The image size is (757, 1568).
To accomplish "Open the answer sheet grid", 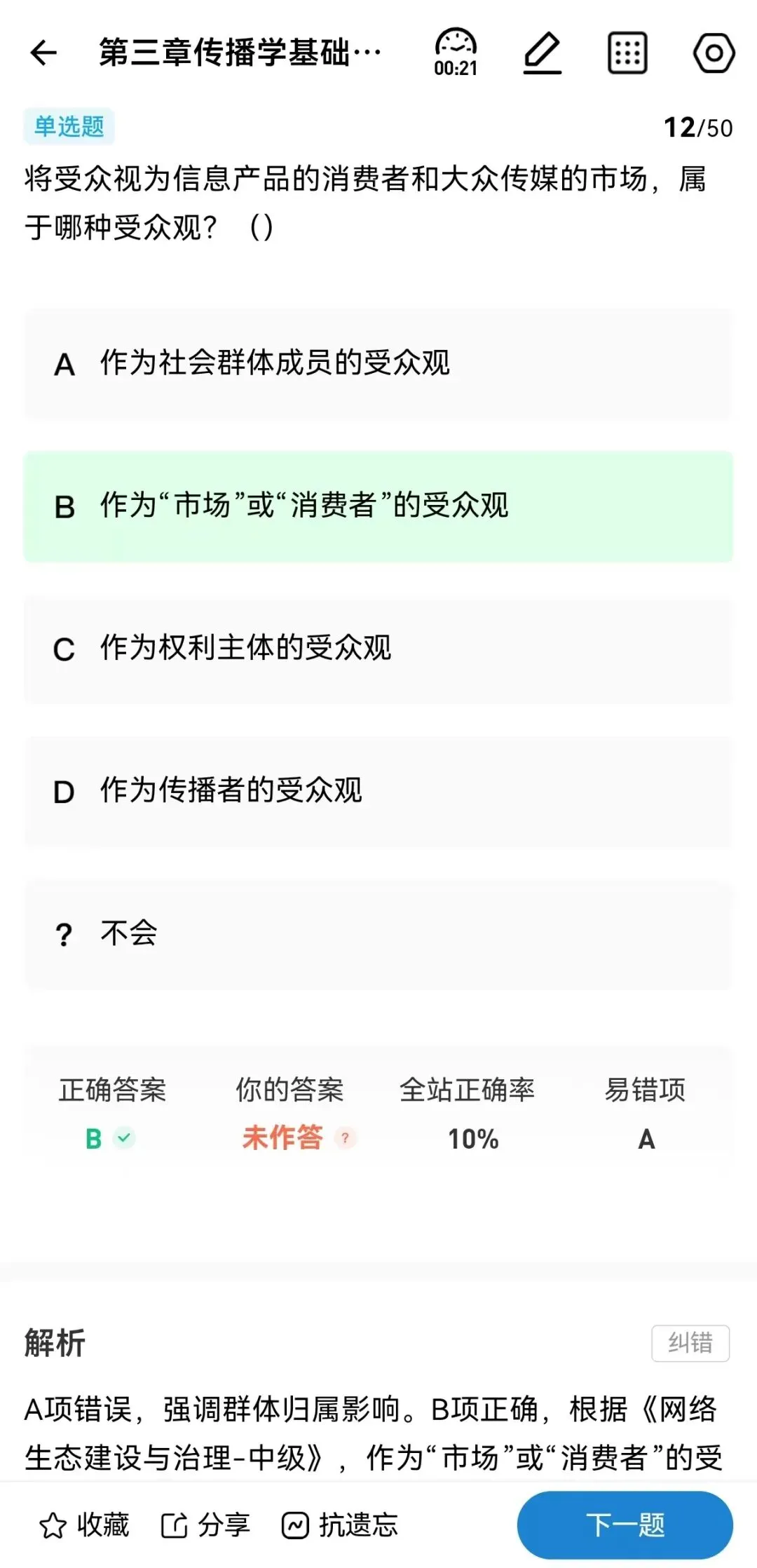I will point(627,53).
